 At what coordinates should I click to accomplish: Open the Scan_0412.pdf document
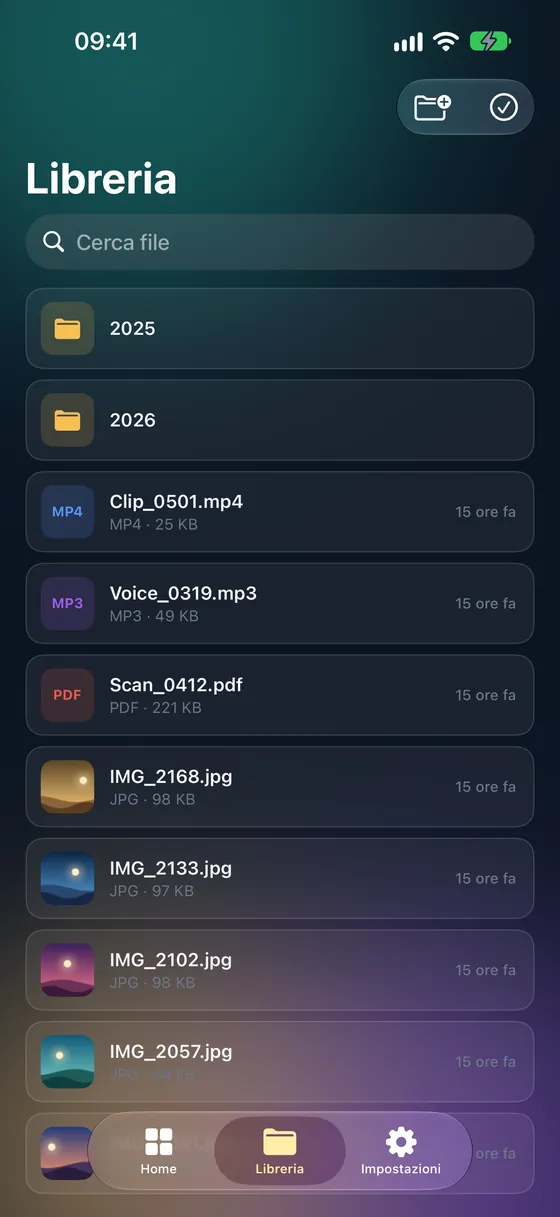(x=280, y=695)
